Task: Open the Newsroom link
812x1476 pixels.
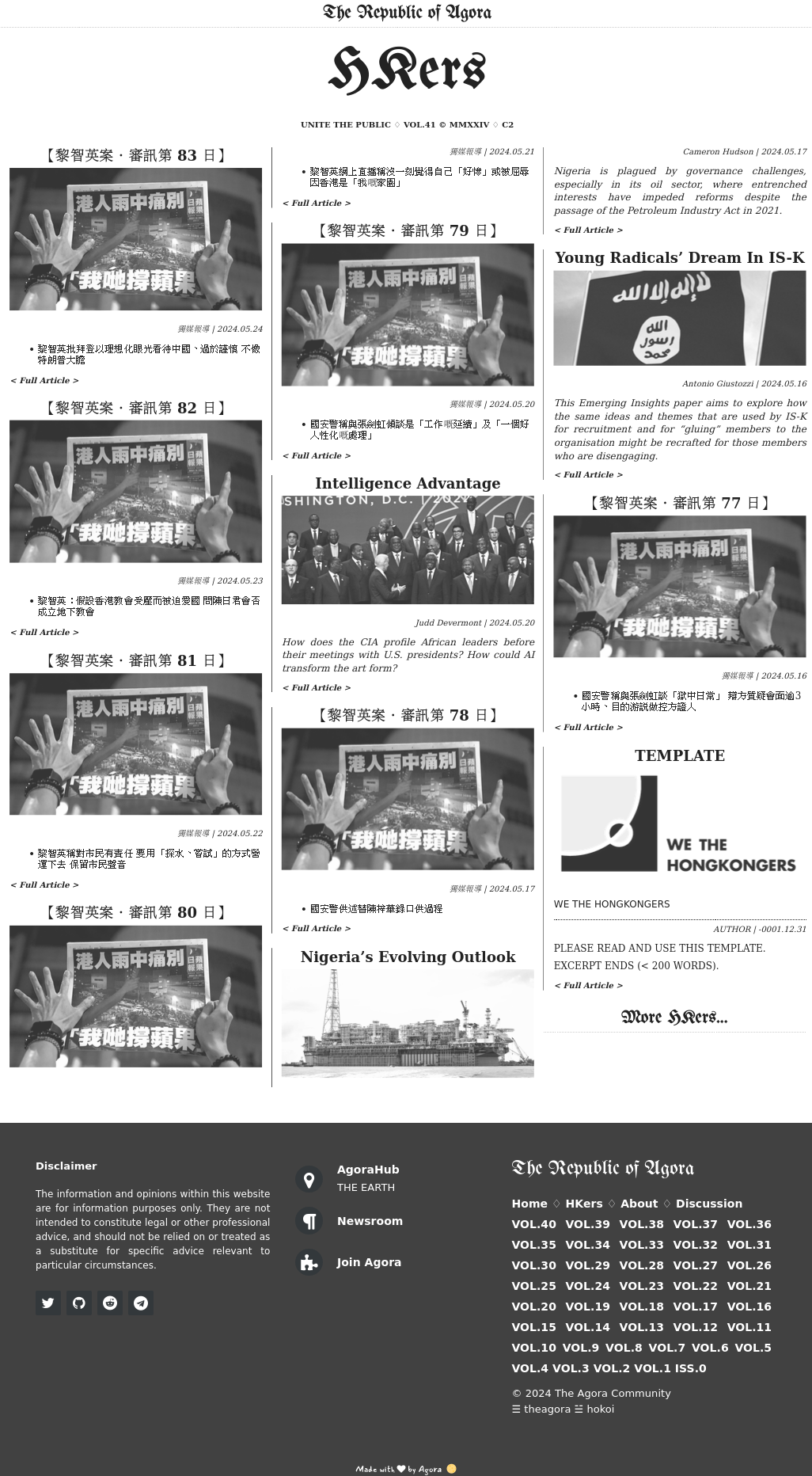Action: 370,1221
